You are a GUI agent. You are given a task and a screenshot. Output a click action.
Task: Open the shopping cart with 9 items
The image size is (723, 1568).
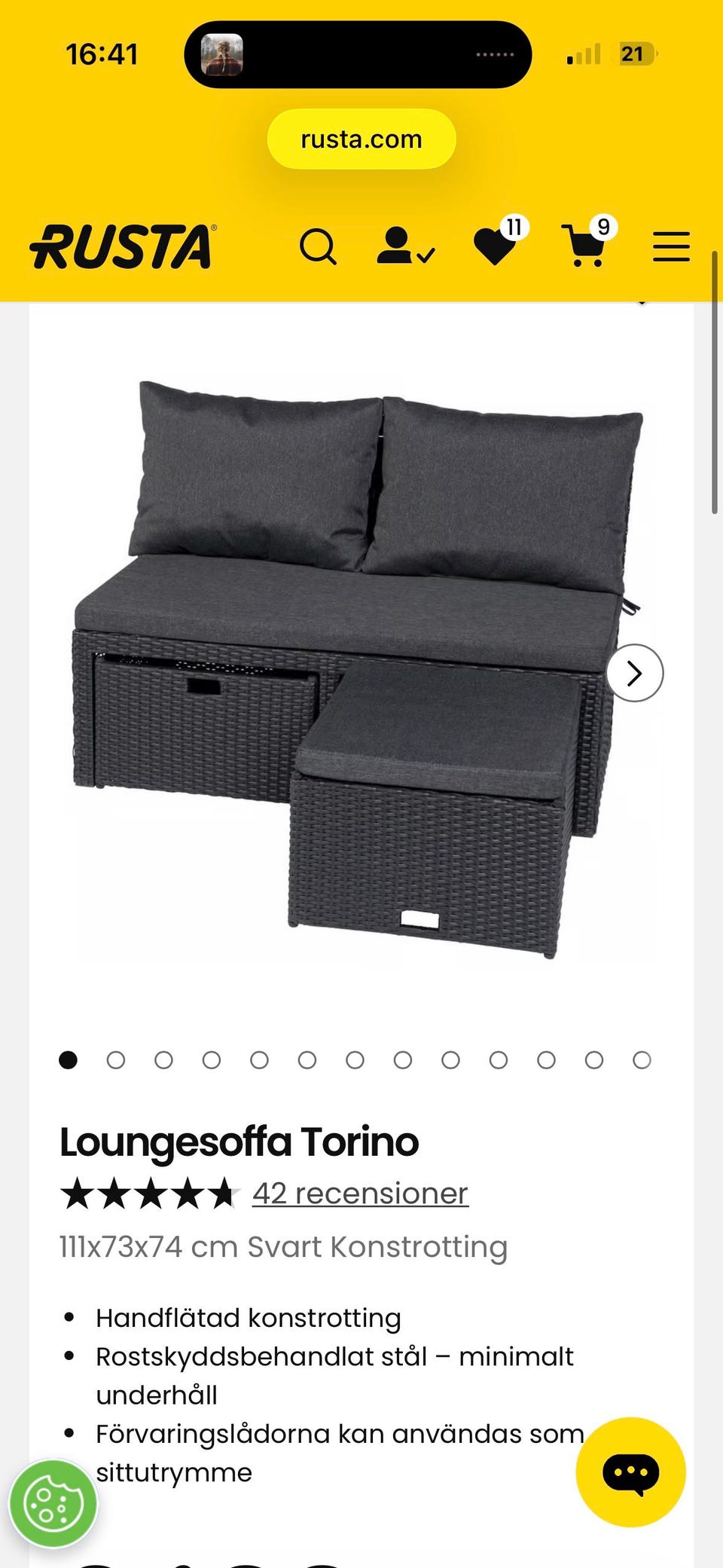tap(586, 245)
